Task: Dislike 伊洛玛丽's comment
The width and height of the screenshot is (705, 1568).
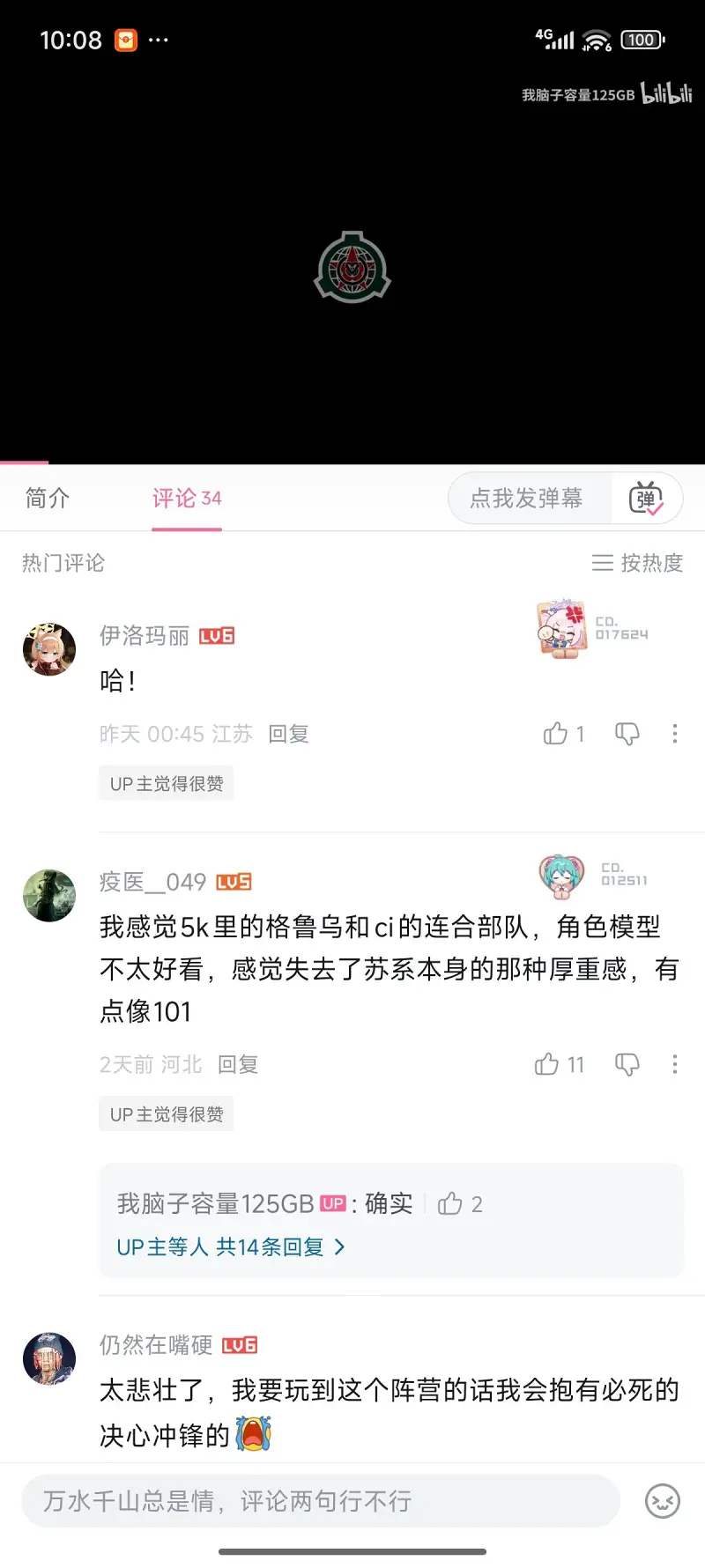Action: [627, 734]
